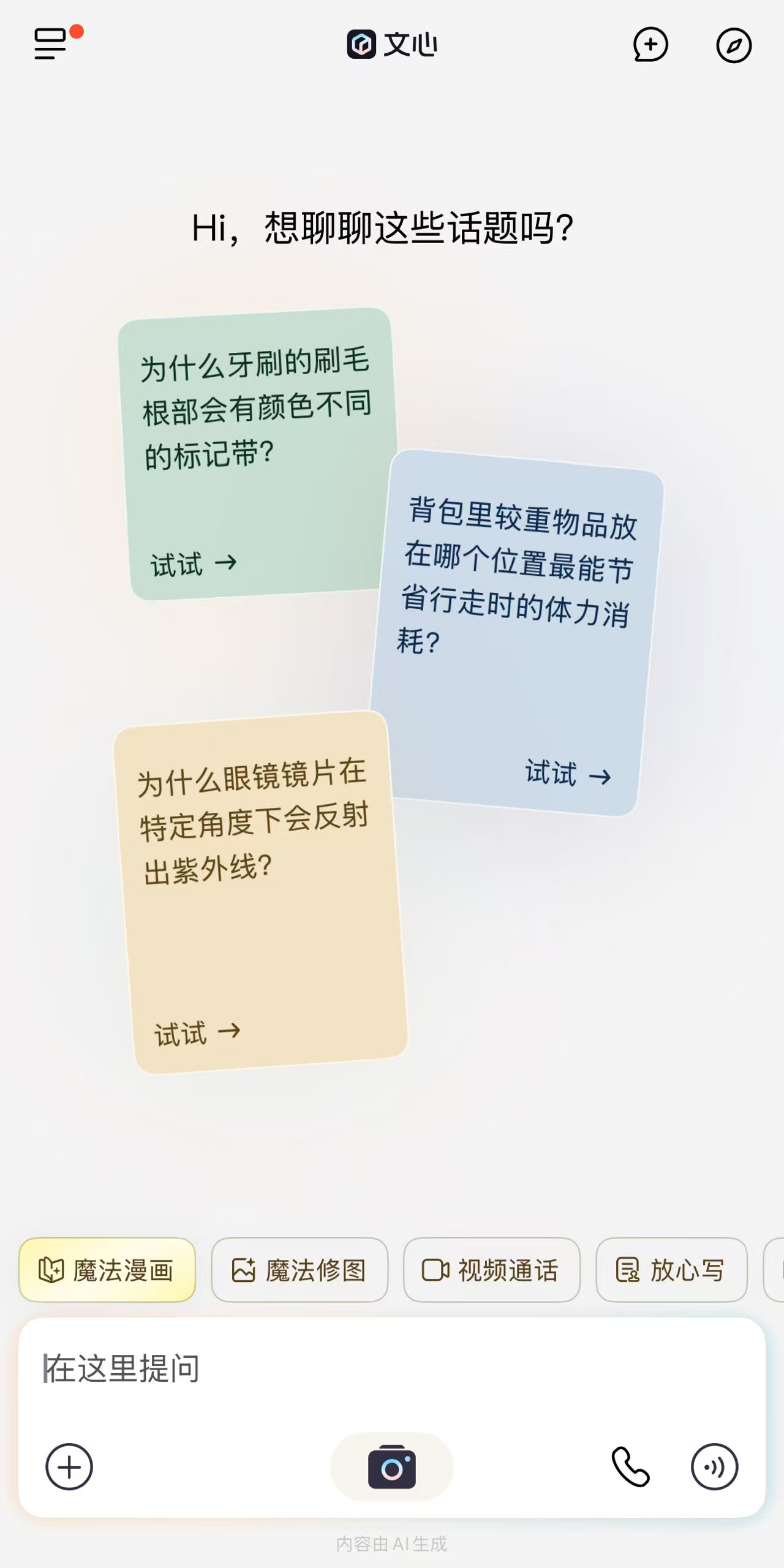Start a voice call with the phone icon
Viewport: 784px width, 1568px height.
tap(631, 1467)
